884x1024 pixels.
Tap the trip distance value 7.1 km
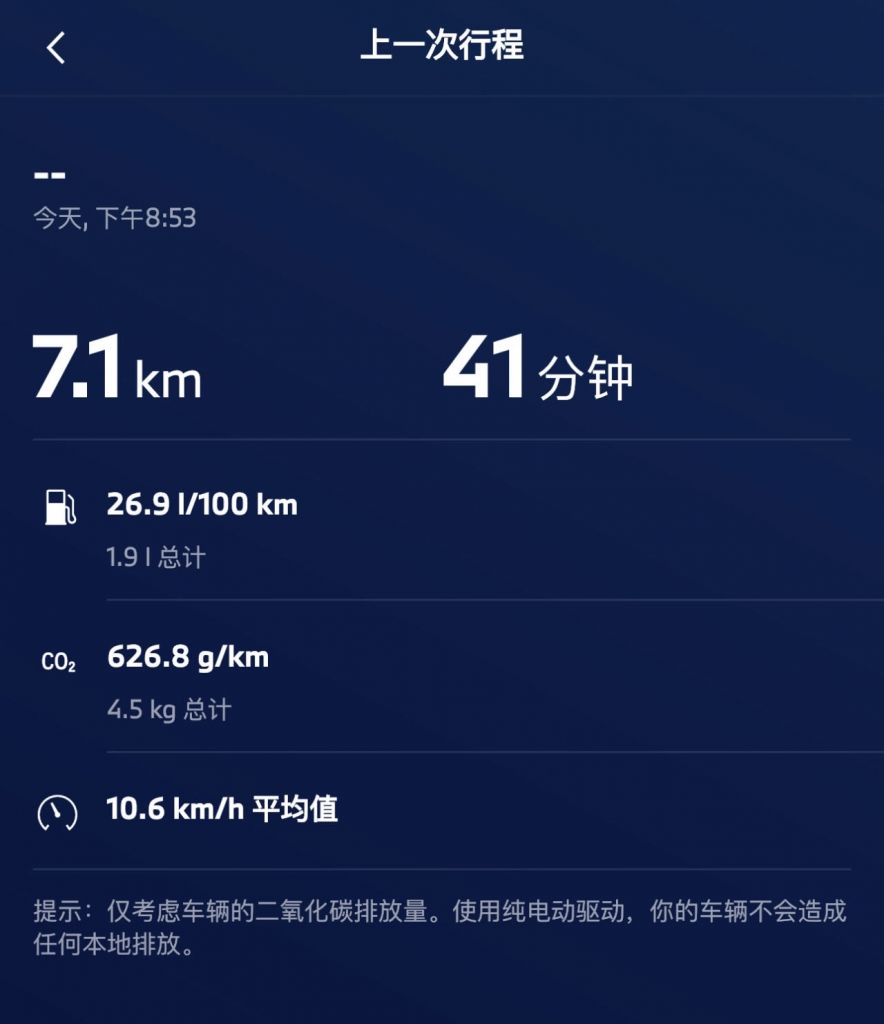coord(115,370)
